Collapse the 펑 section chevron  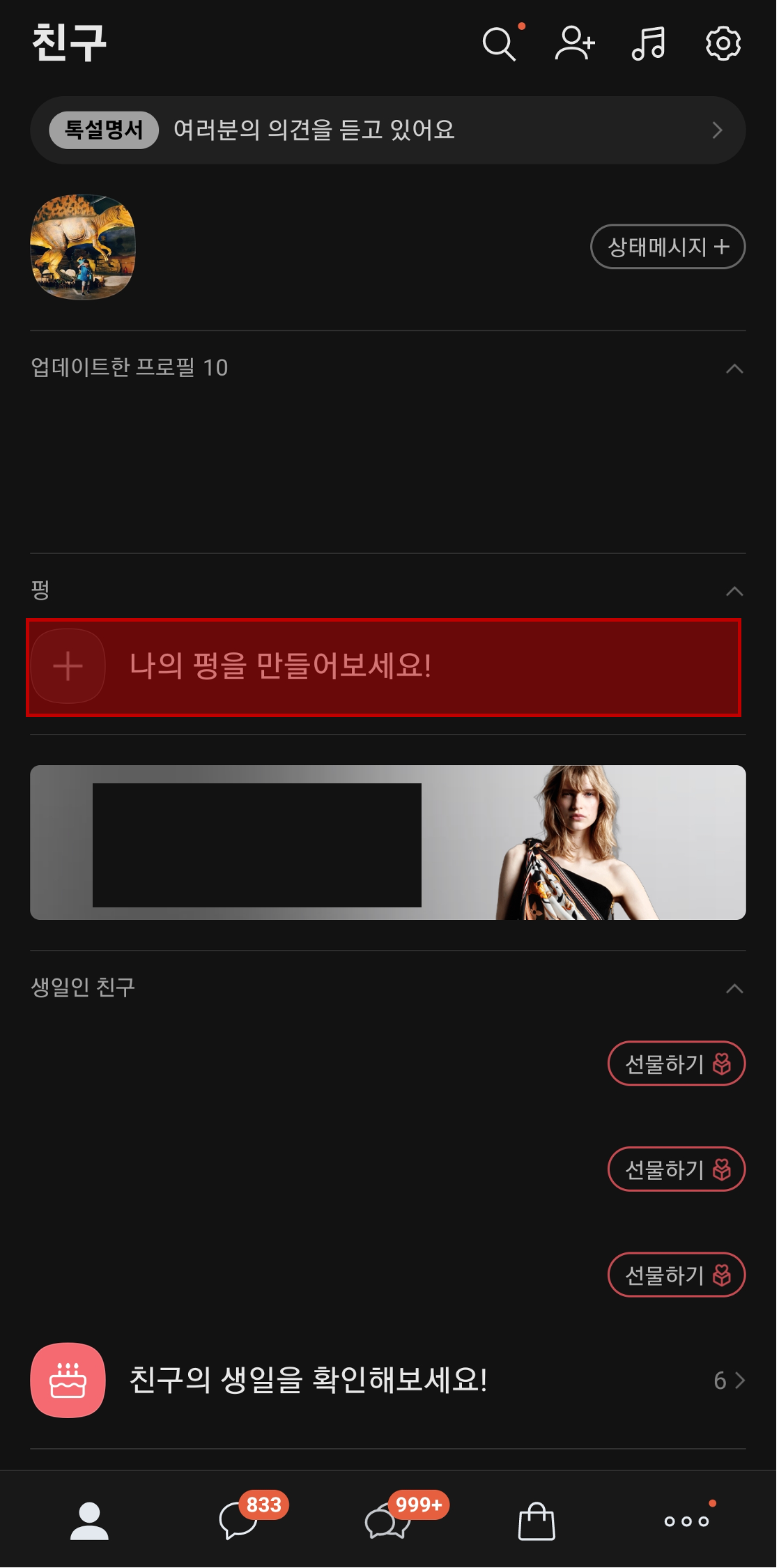tap(734, 591)
